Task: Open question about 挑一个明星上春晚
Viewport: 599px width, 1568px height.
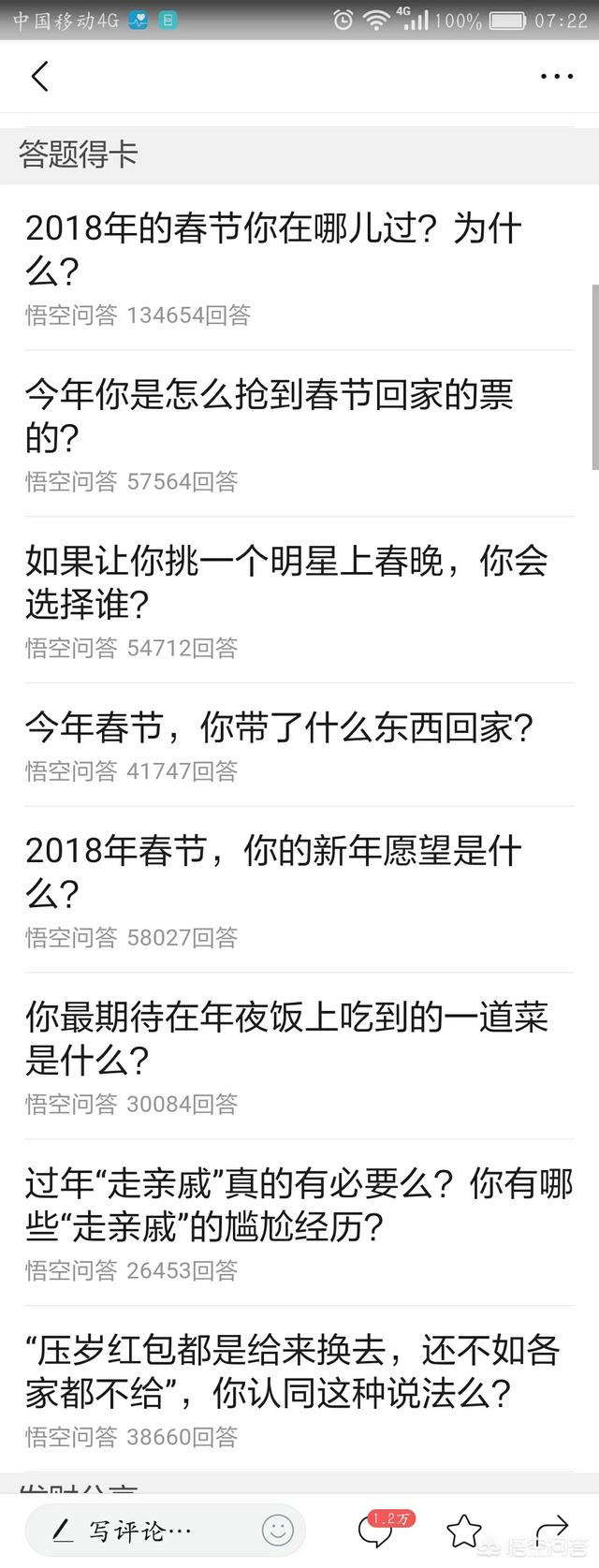Action: click(286, 582)
